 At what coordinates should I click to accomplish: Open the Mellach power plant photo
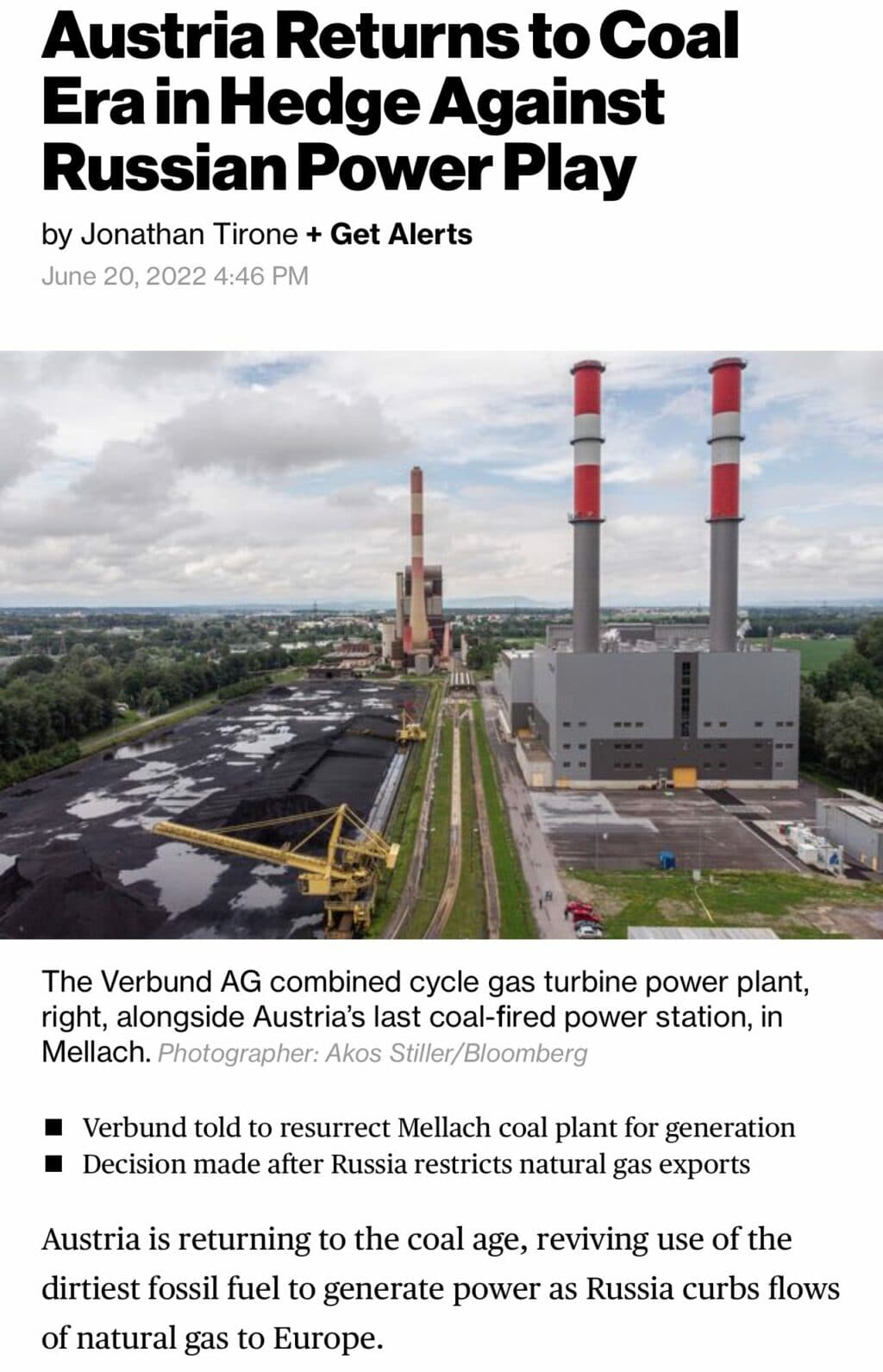[x=441, y=645]
